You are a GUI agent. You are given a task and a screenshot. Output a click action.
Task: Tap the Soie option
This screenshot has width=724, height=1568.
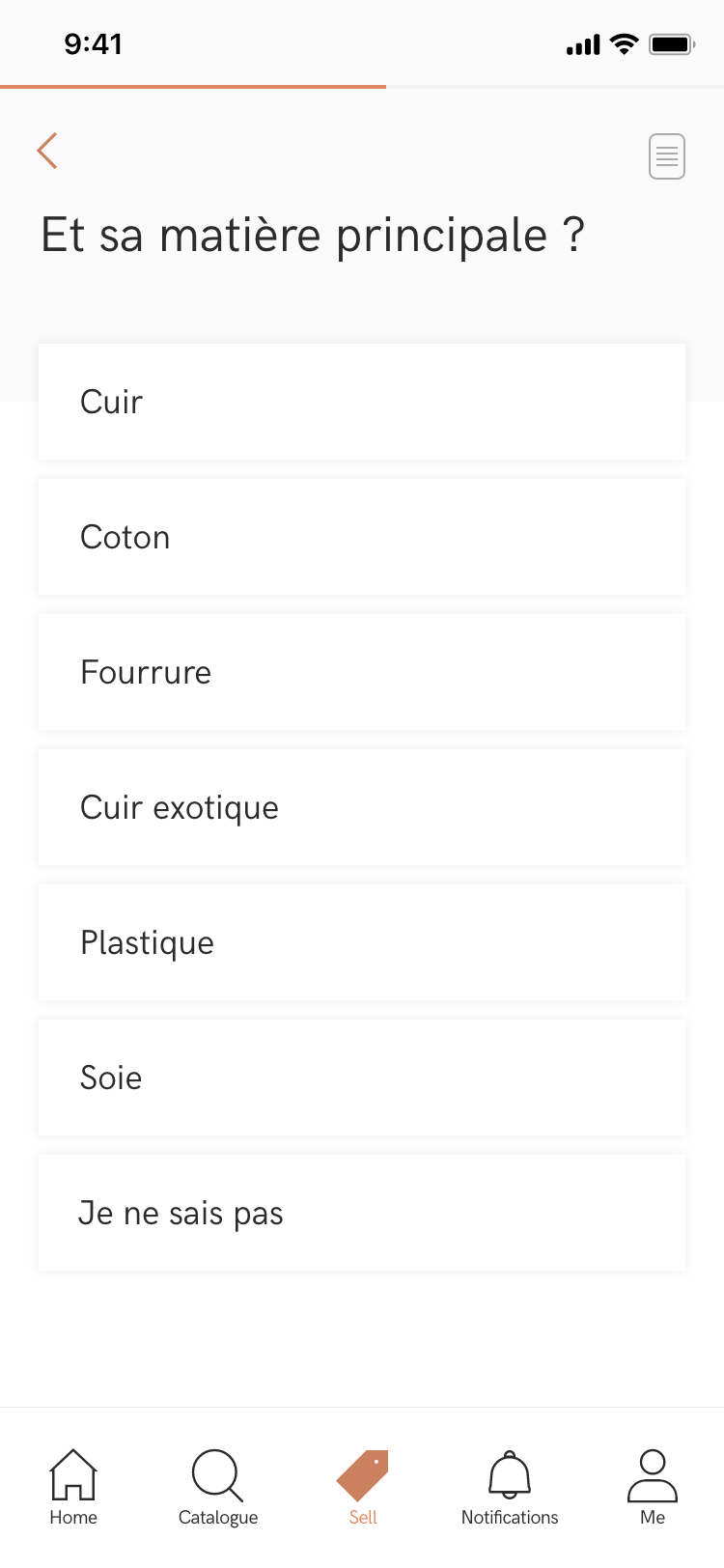point(362,1078)
